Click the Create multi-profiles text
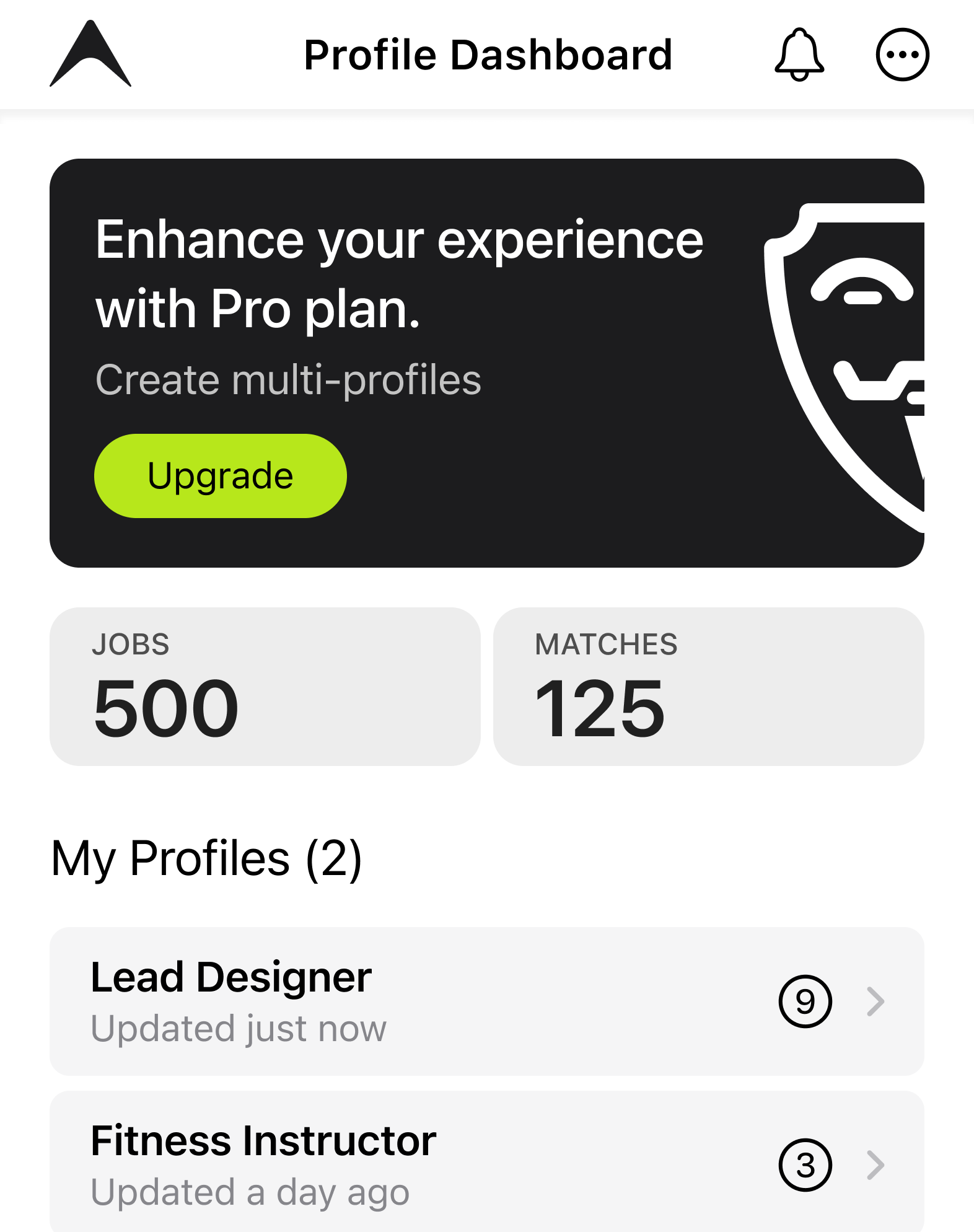Image resolution: width=974 pixels, height=1232 pixels. [287, 382]
